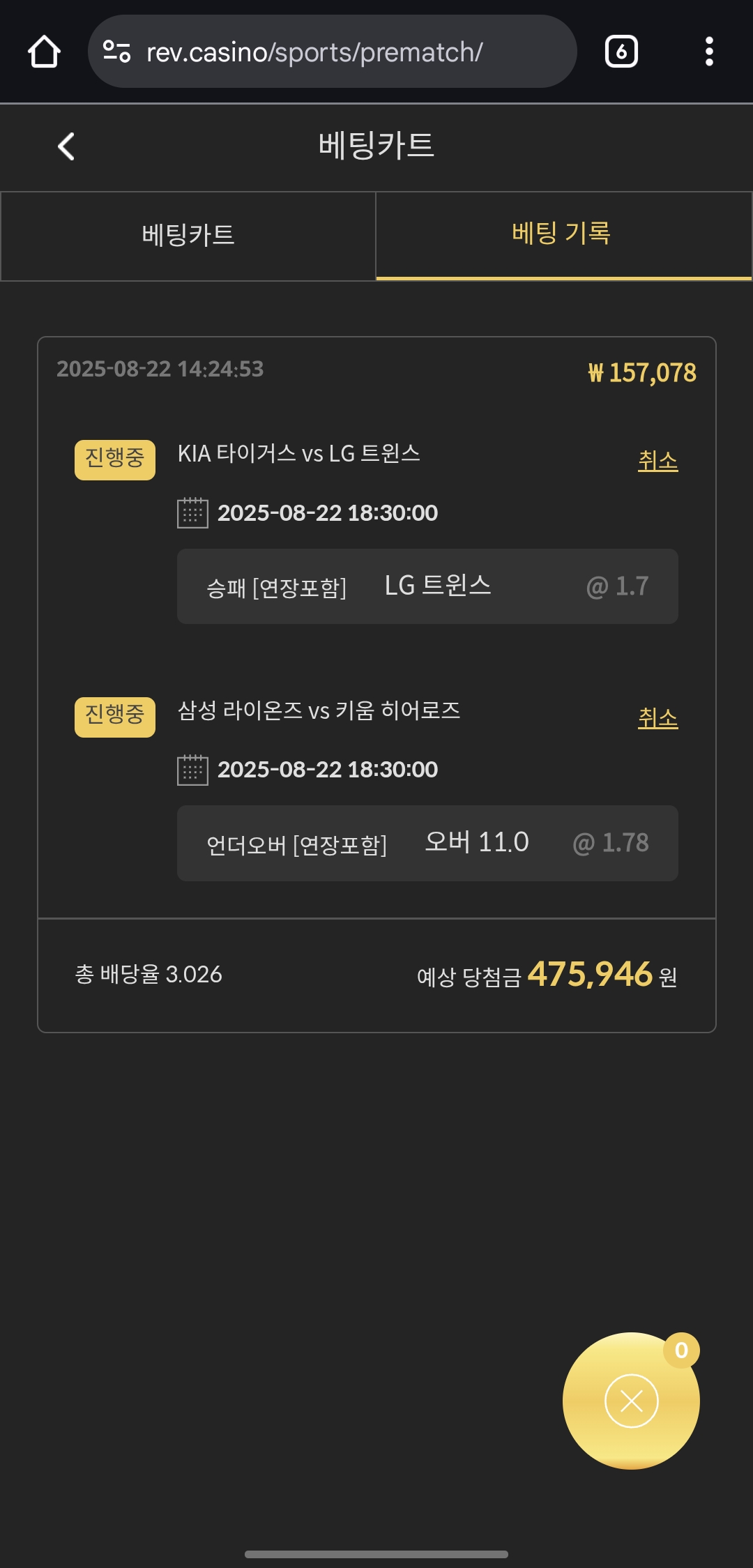
Task: Switch to the 베팅카트 tab
Action: (188, 236)
